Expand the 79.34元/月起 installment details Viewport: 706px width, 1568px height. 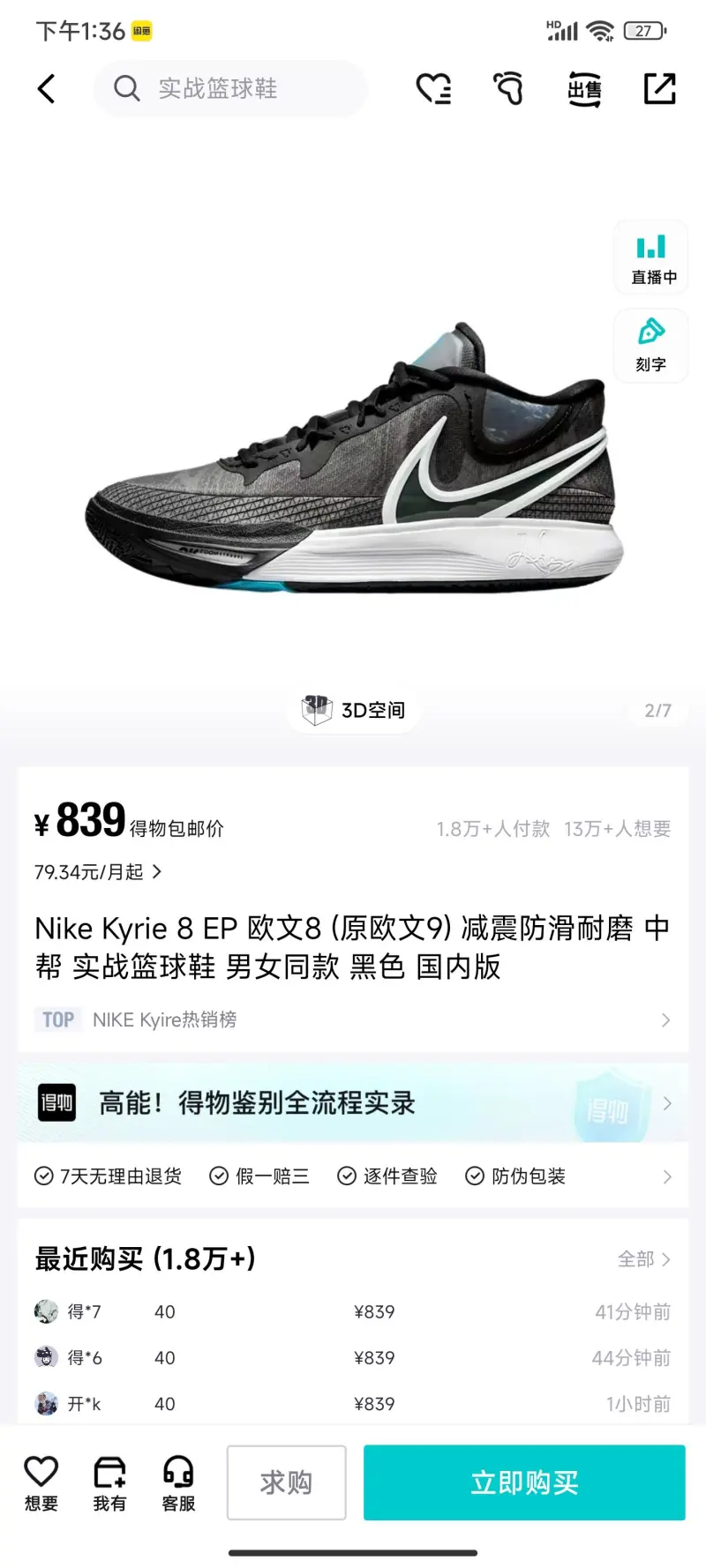(98, 872)
